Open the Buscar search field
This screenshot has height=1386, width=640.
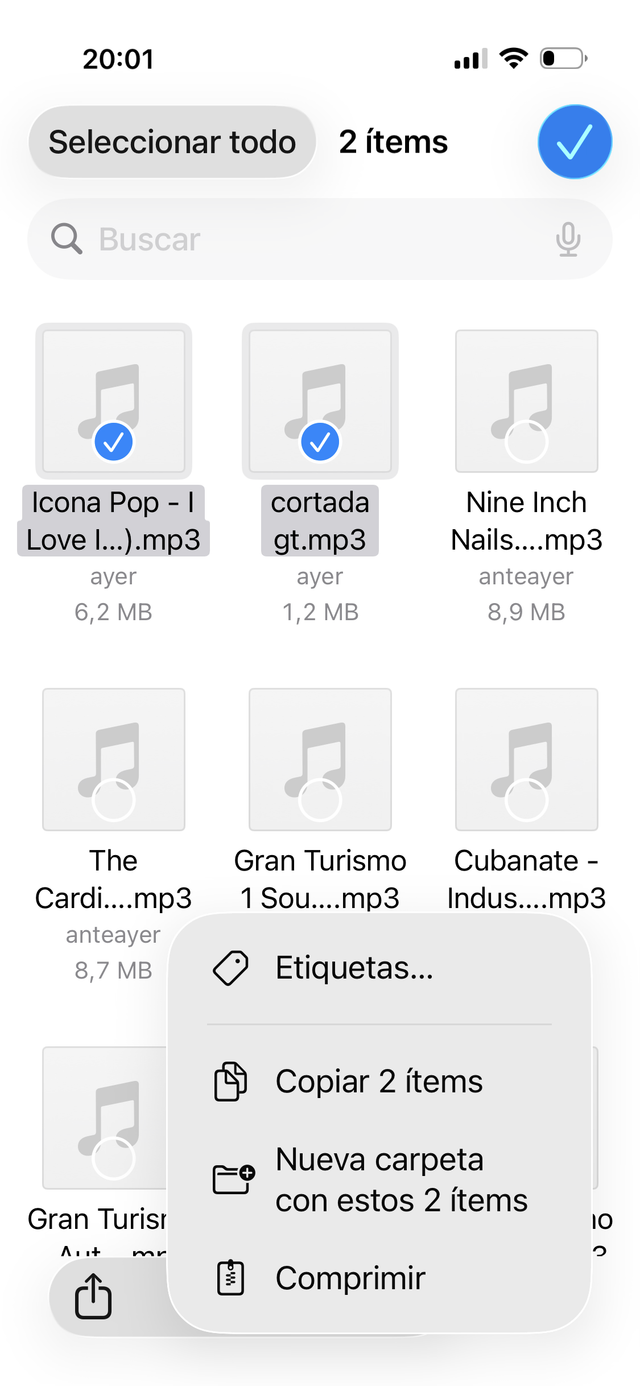(300, 240)
